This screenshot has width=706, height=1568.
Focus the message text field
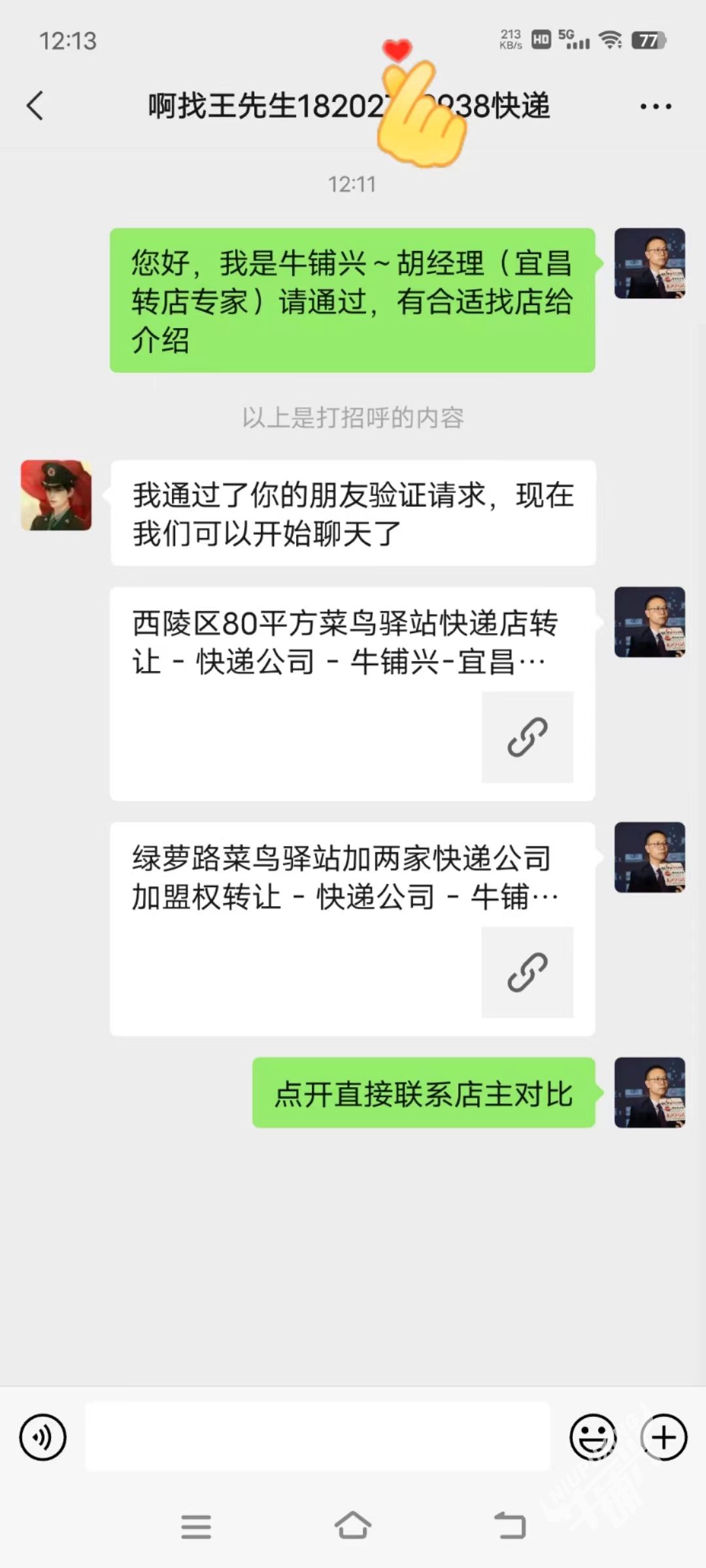point(318,1437)
